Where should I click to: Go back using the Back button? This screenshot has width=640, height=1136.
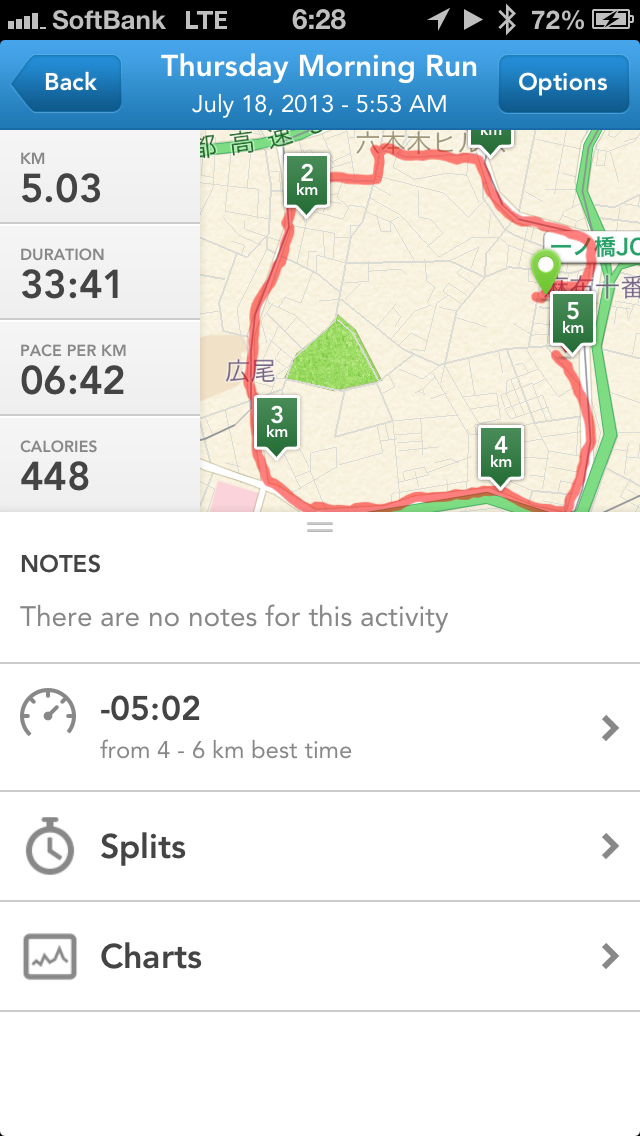point(67,83)
